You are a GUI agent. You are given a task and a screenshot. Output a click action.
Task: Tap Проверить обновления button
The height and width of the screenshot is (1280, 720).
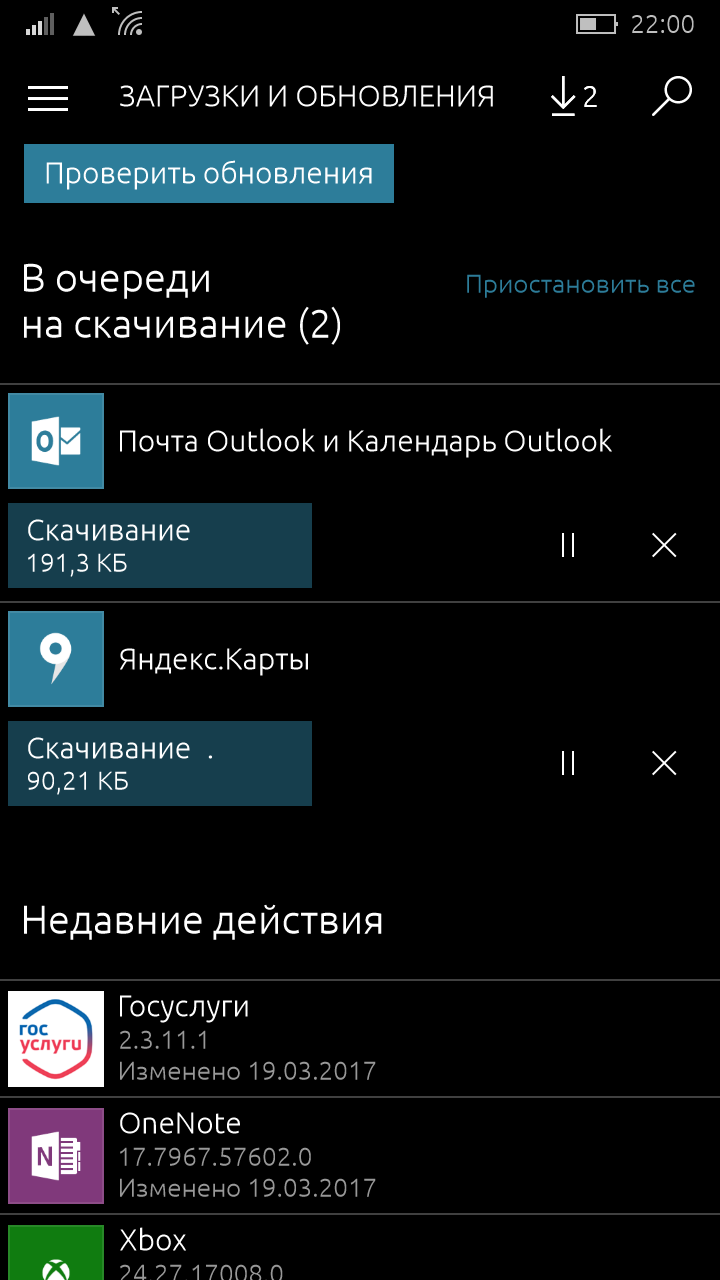209,174
